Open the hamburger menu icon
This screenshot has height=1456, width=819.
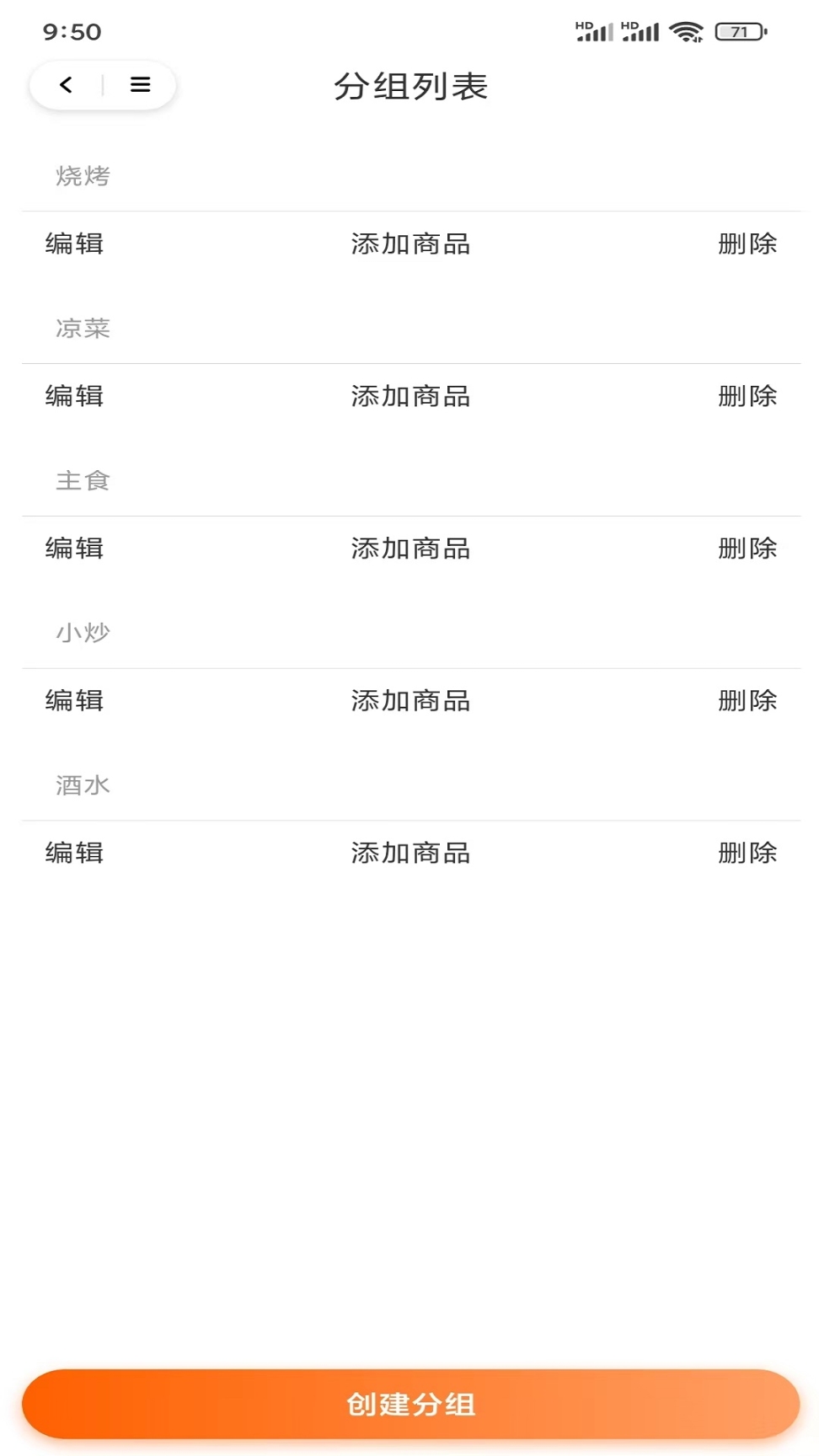point(139,84)
